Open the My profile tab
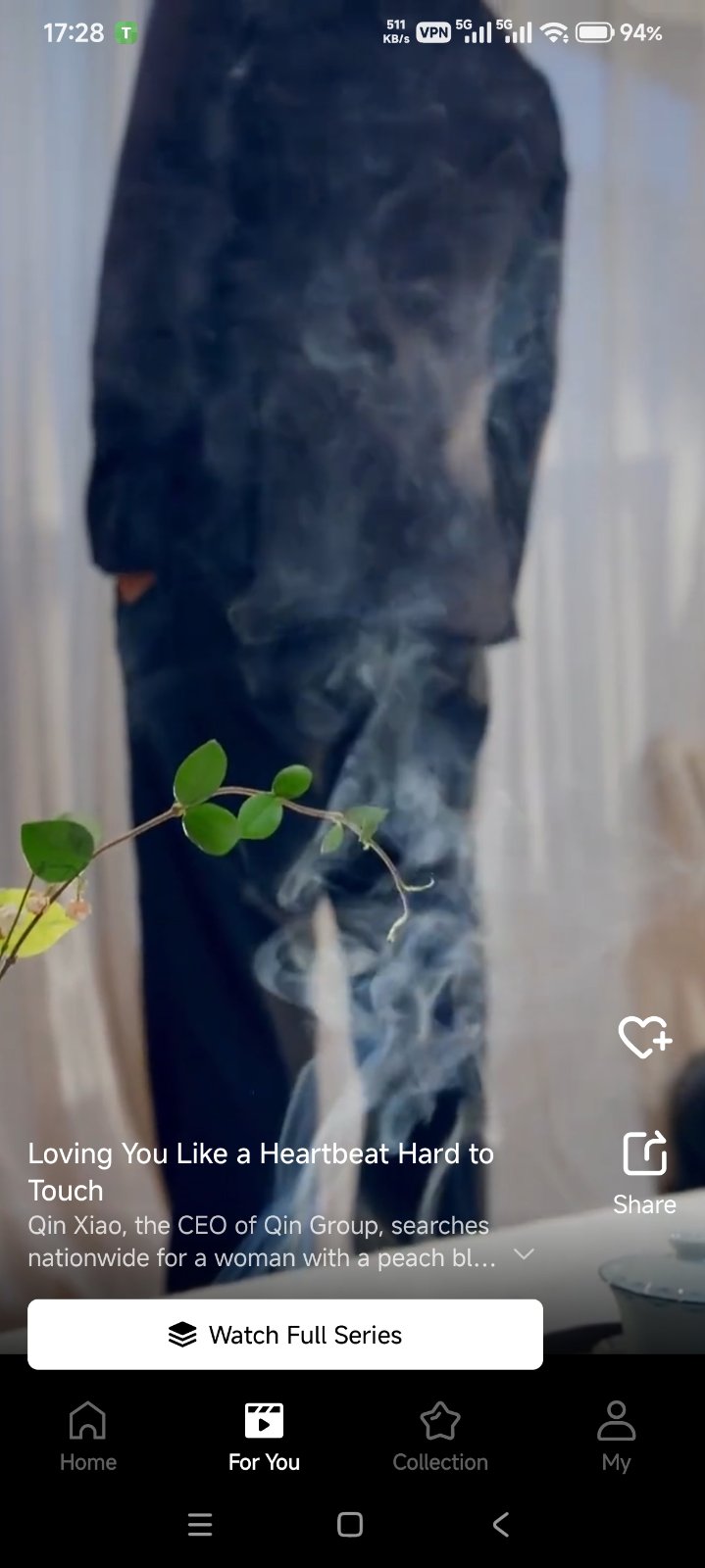This screenshot has height=1568, width=705. coord(616,1437)
